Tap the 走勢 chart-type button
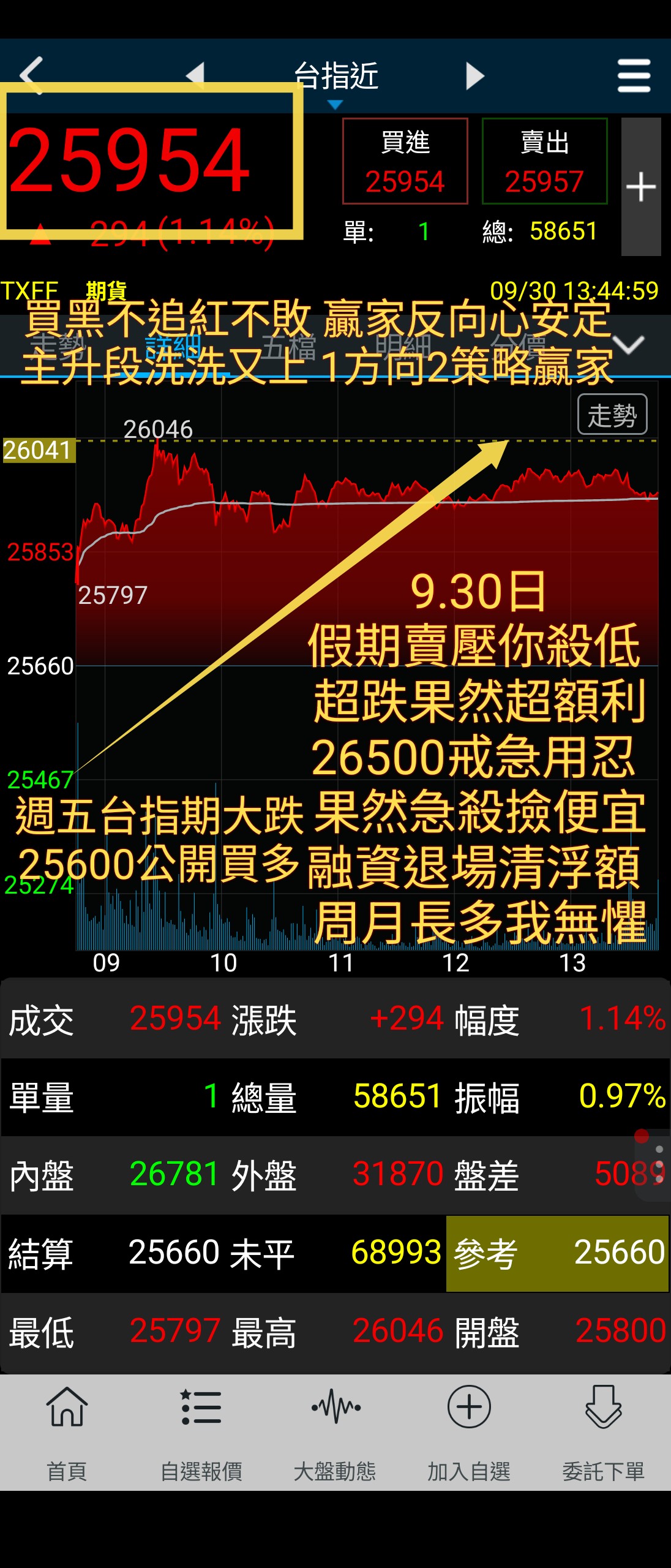Image resolution: width=671 pixels, height=1568 pixels. pyautogui.click(x=612, y=415)
